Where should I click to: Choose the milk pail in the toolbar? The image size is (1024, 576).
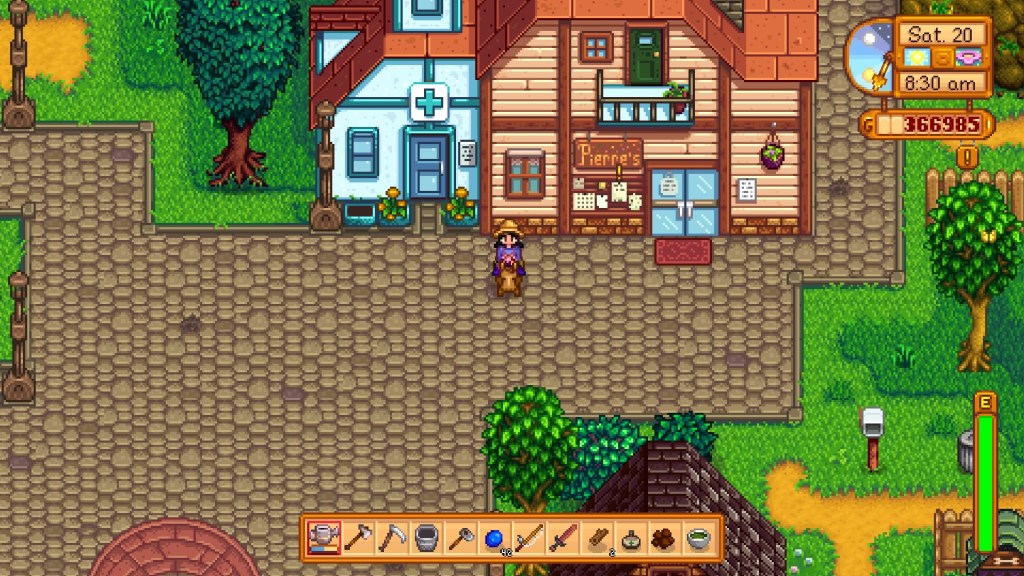click(425, 538)
